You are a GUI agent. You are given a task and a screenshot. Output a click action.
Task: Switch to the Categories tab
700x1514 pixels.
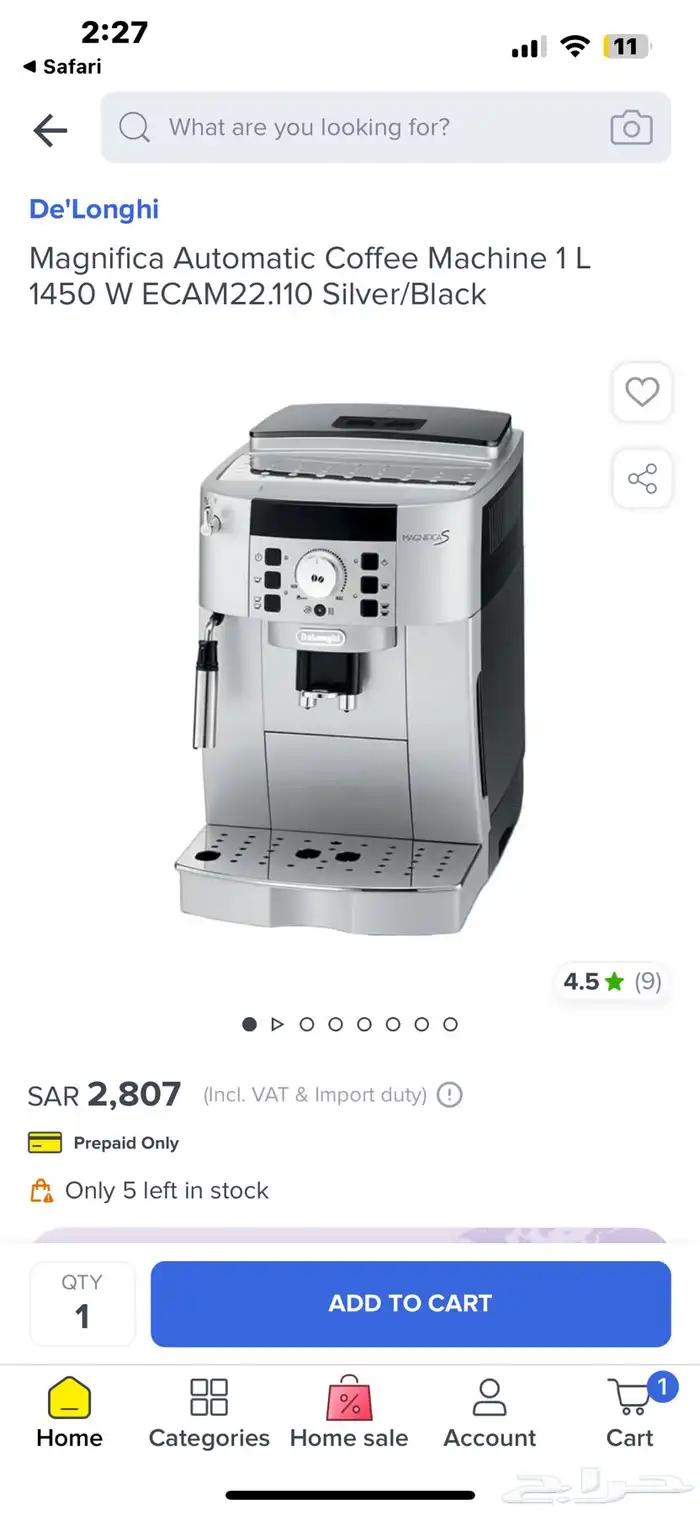(x=209, y=1413)
